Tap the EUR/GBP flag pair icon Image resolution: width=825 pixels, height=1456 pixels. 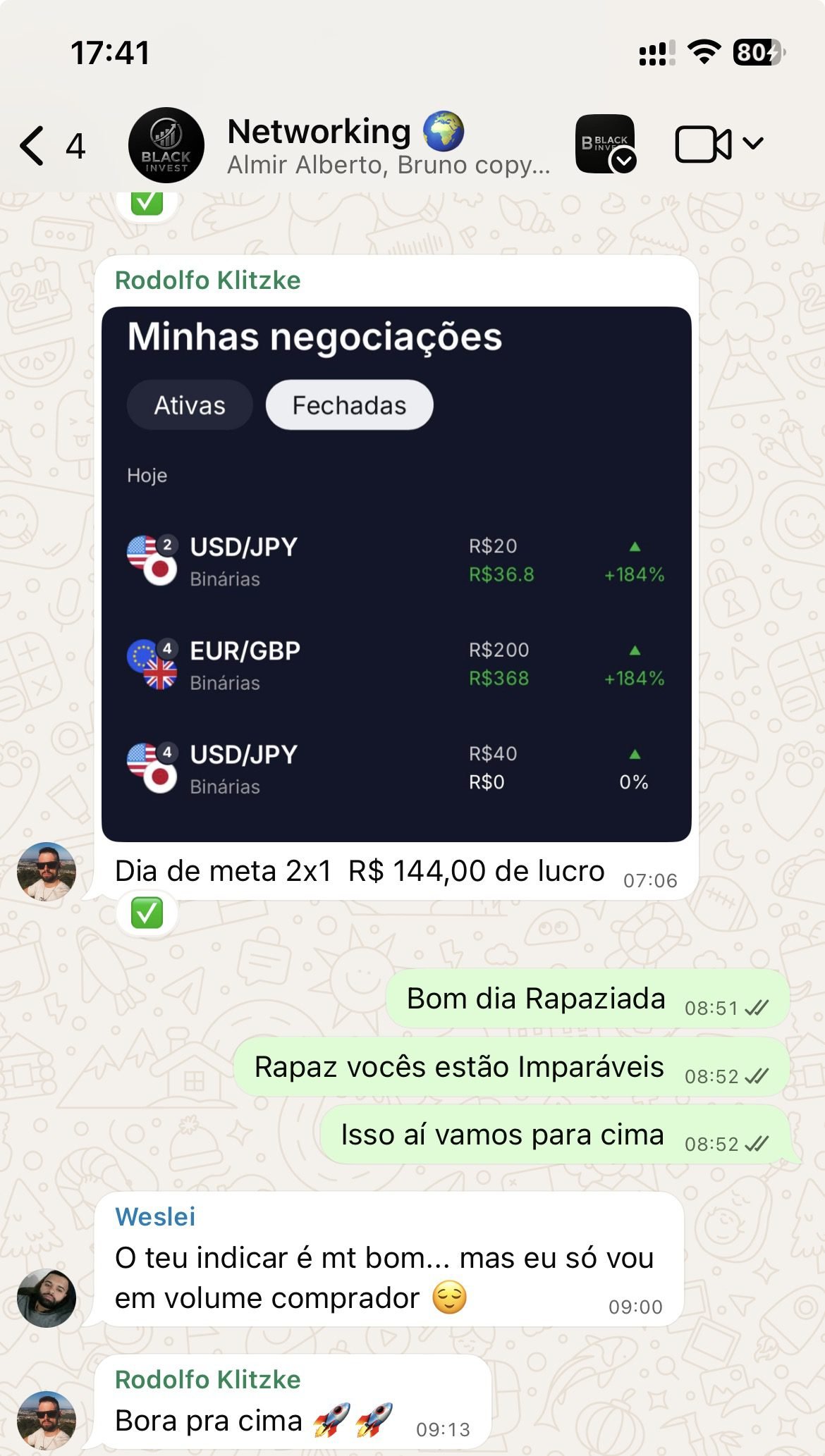point(152,666)
